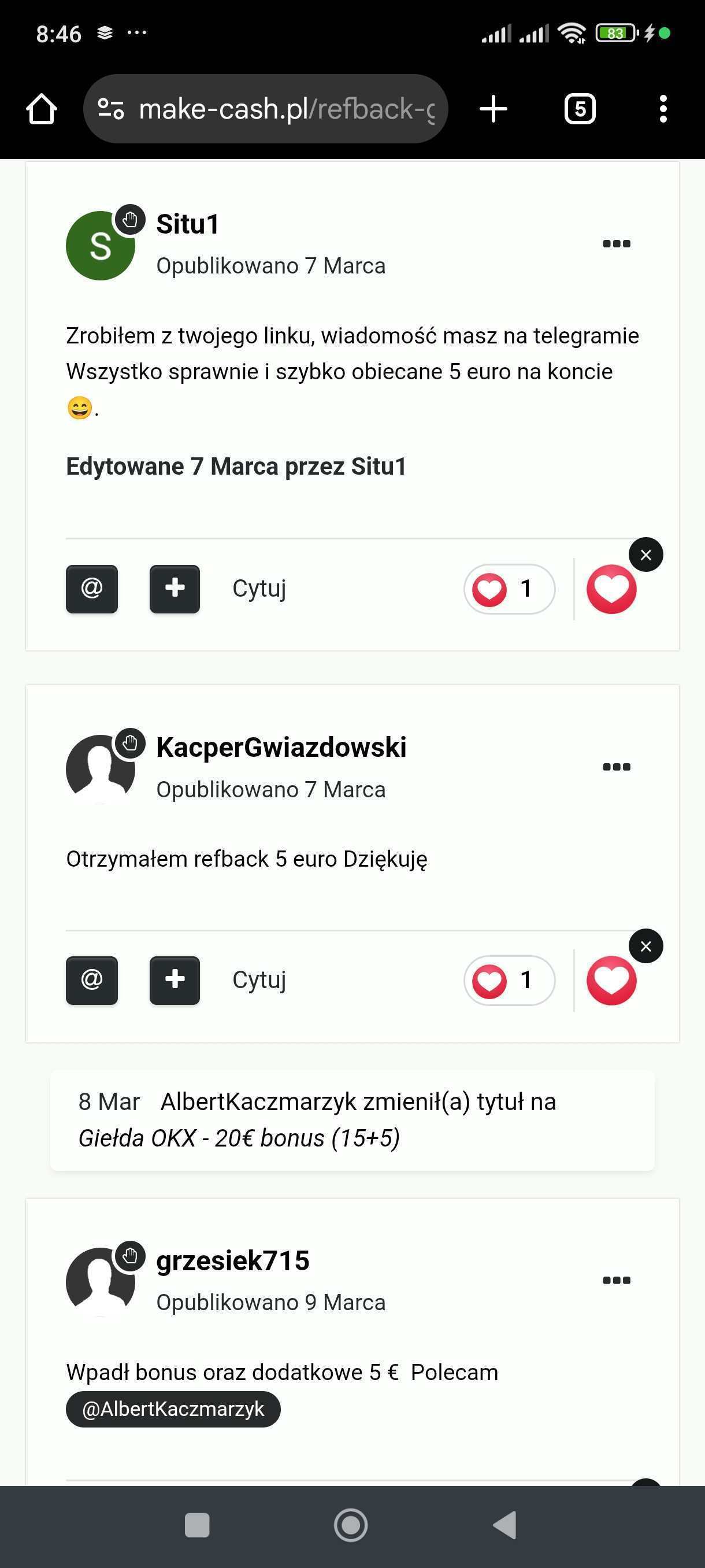Go back with system back button

coord(505,1525)
